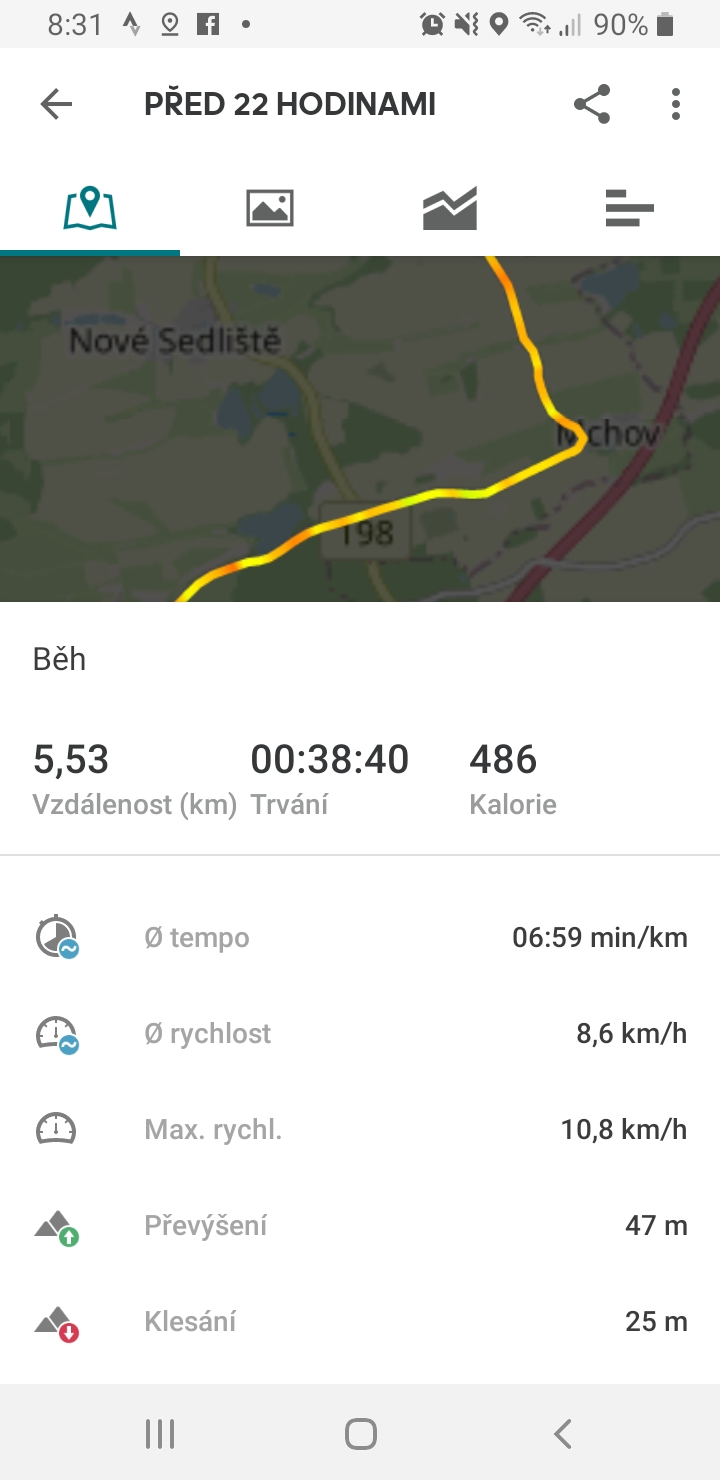
Task: Go back using the top-left arrow
Action: (x=56, y=104)
